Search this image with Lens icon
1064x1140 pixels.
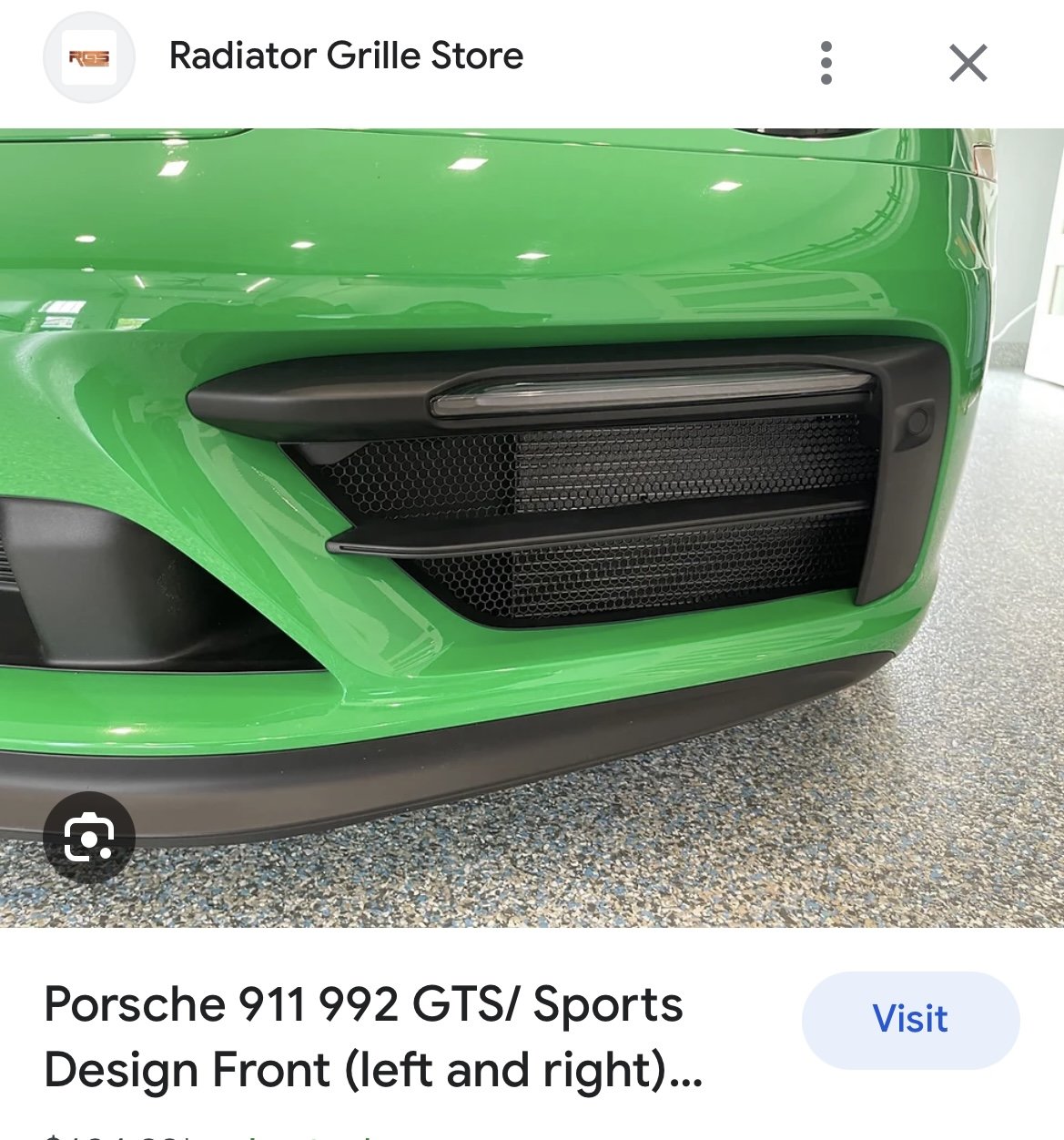(x=89, y=838)
